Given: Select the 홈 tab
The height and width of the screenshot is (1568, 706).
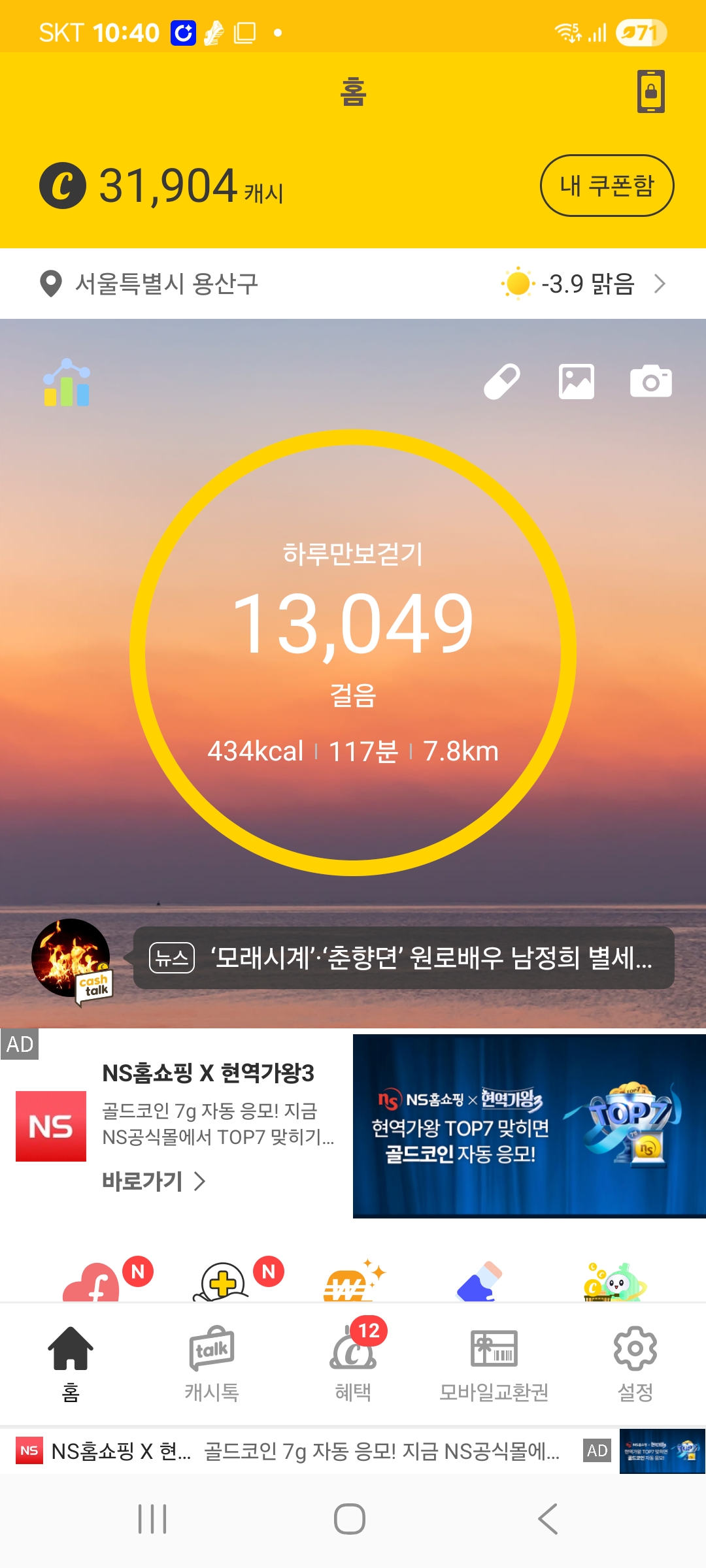Looking at the screenshot, I should [71, 1364].
